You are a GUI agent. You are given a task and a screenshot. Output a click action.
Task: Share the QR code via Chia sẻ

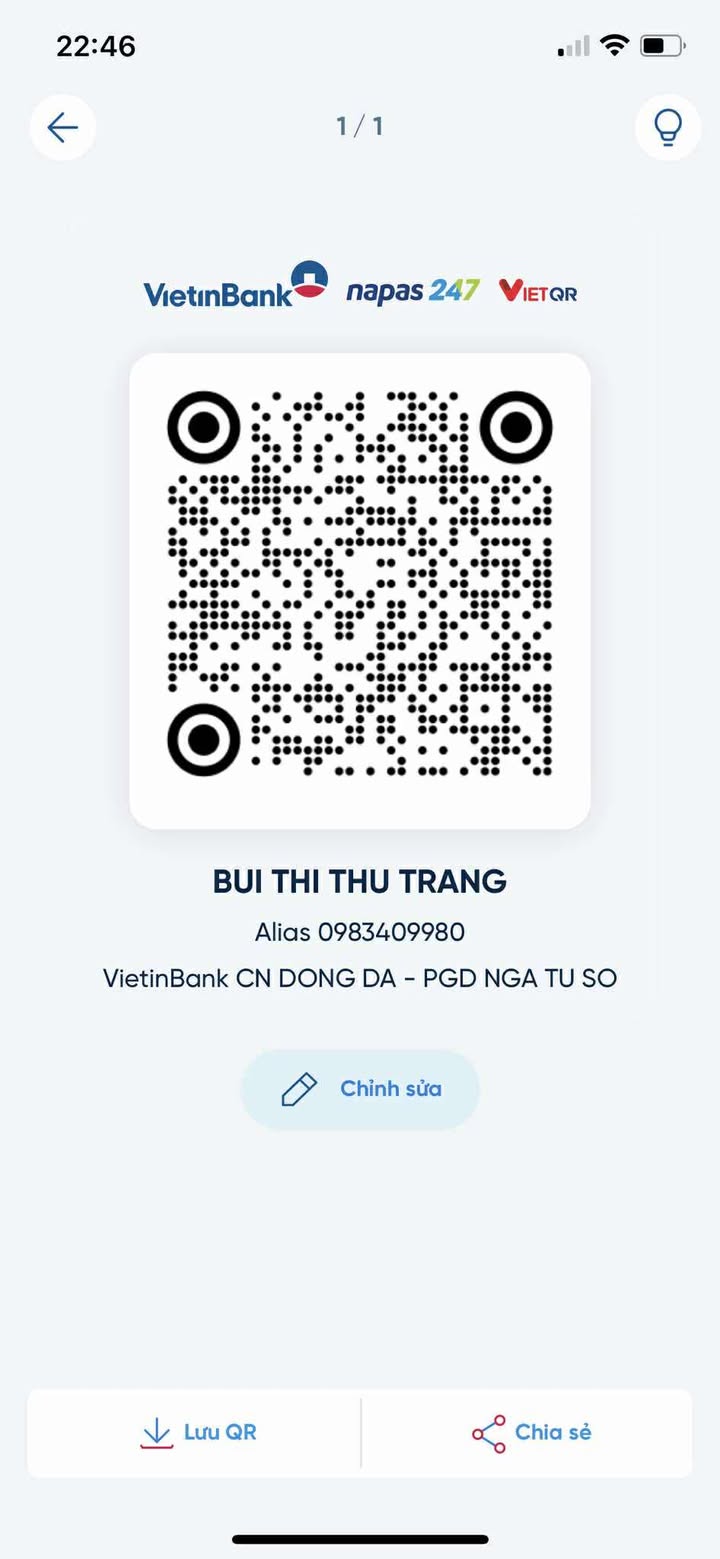(x=531, y=1433)
